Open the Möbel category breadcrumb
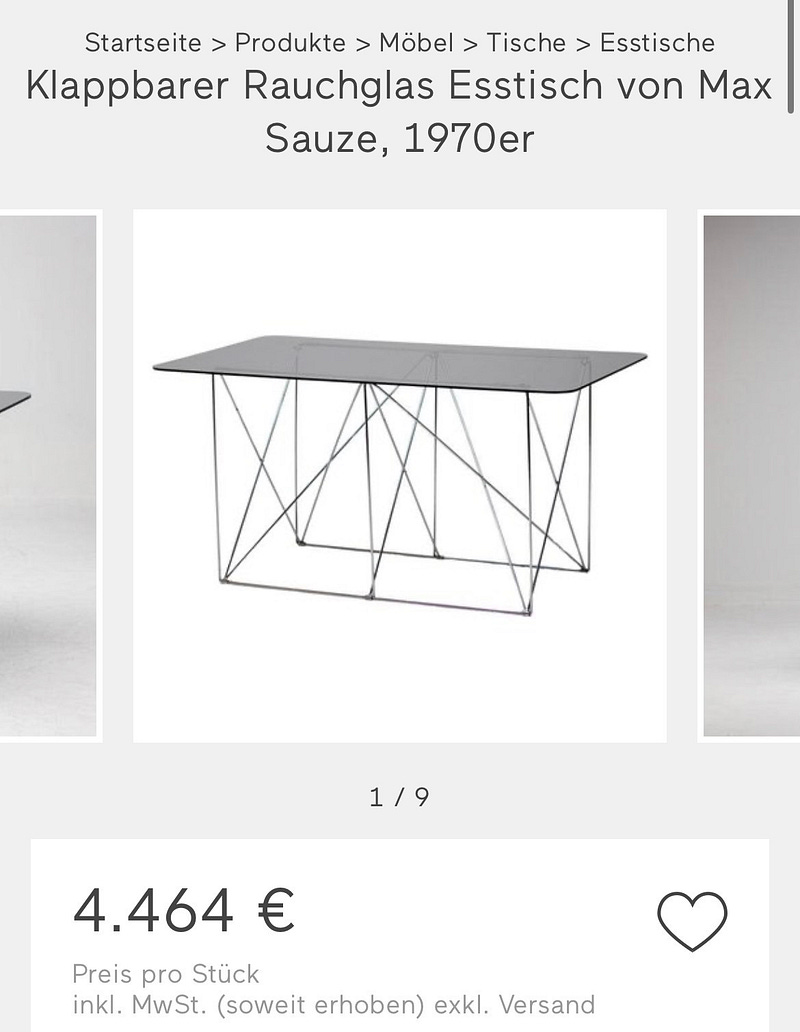 tap(416, 43)
